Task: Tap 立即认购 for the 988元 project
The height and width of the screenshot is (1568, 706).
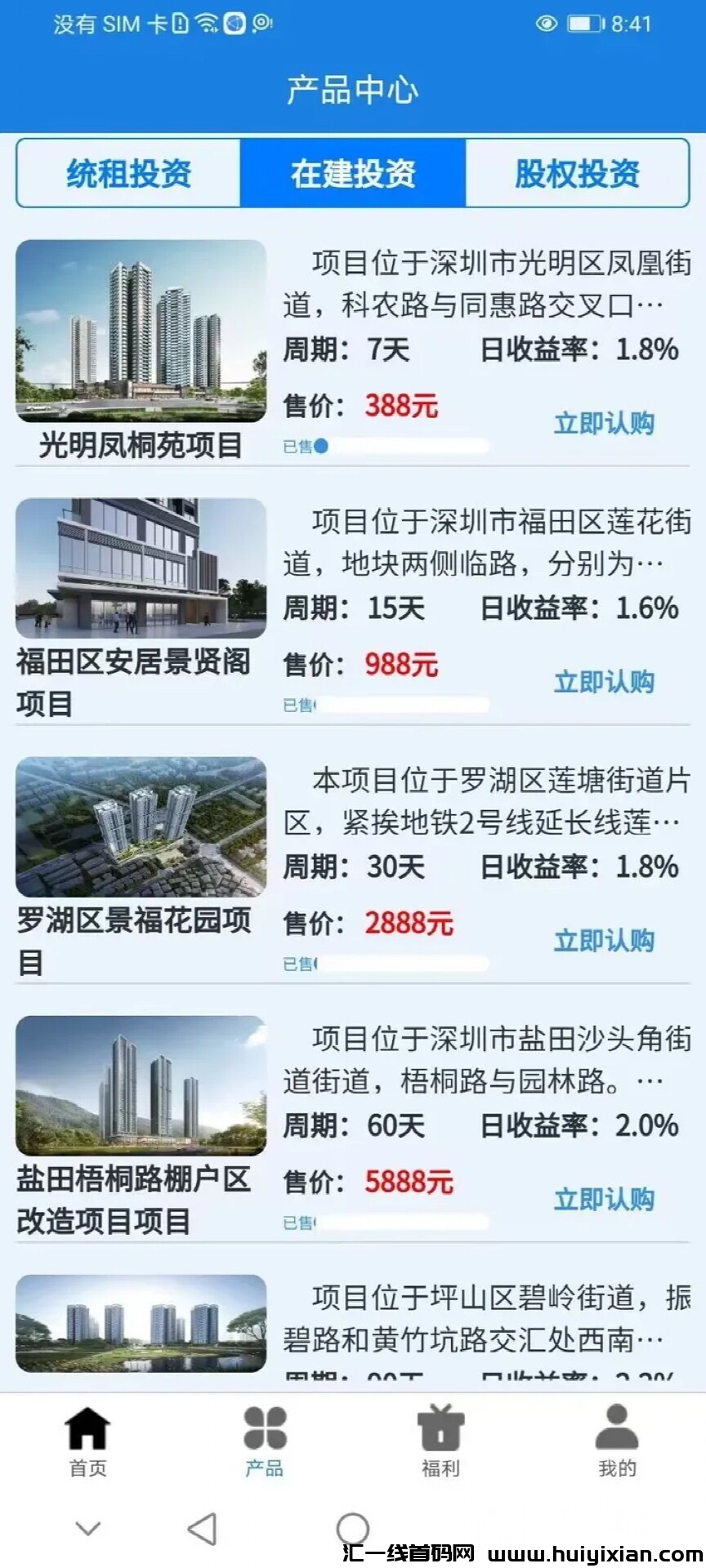Action: click(x=604, y=682)
